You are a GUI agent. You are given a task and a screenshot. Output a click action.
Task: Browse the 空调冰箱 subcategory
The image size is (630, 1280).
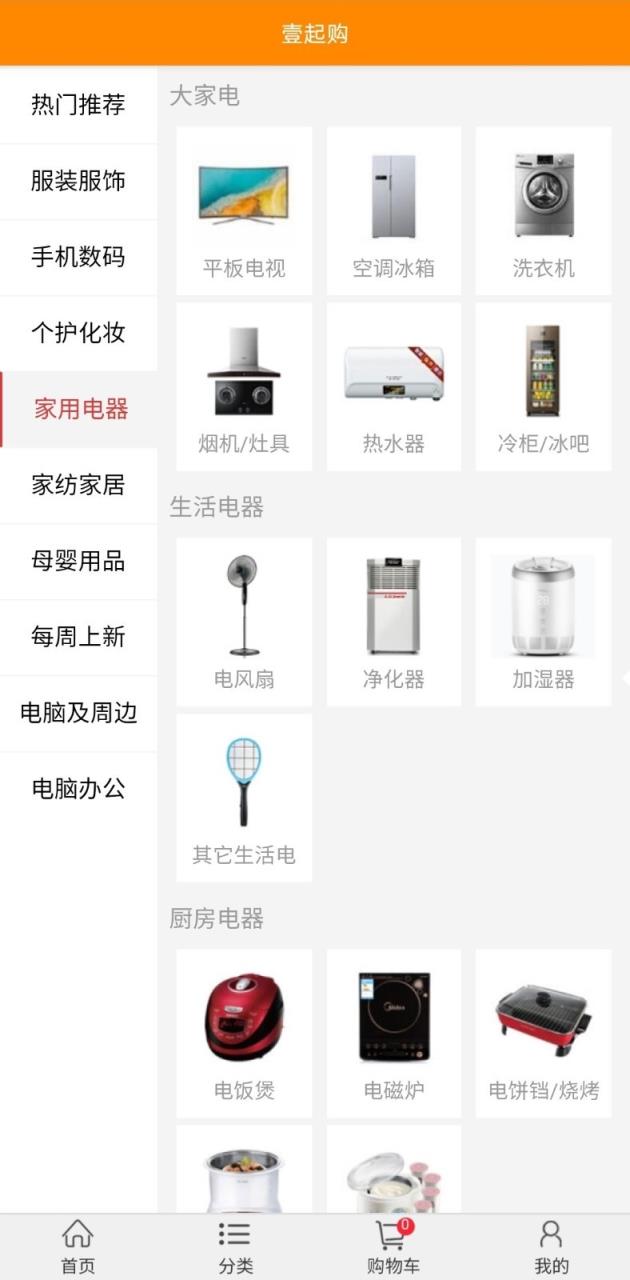click(x=393, y=211)
